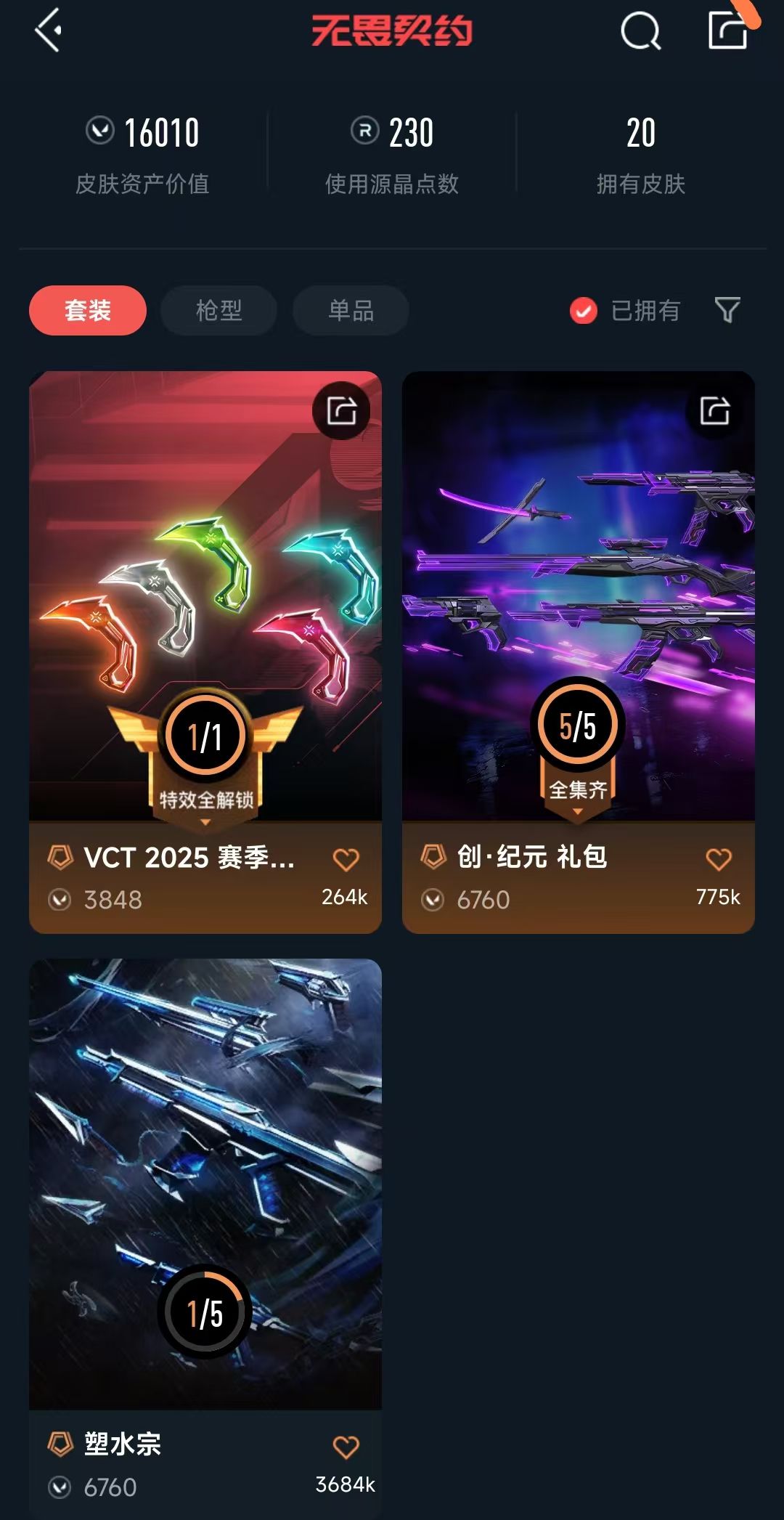Like the VCT 2025 赛季 bundle
Image resolution: width=784 pixels, height=1520 pixels.
click(x=346, y=860)
